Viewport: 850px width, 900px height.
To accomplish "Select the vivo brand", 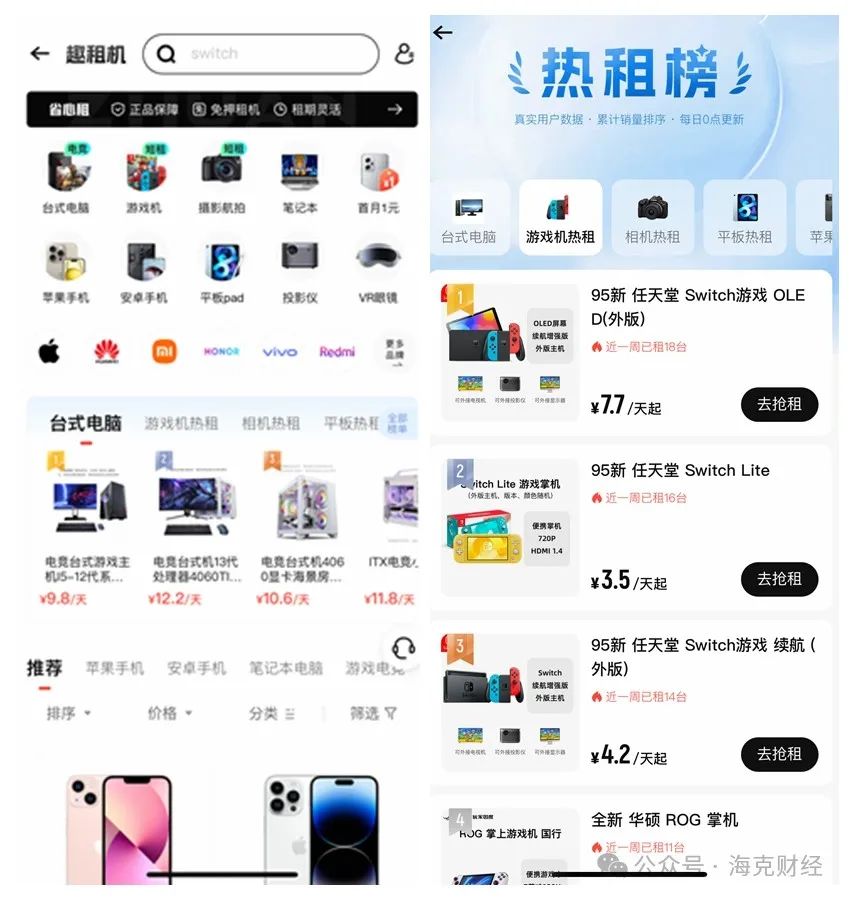I will [280, 351].
